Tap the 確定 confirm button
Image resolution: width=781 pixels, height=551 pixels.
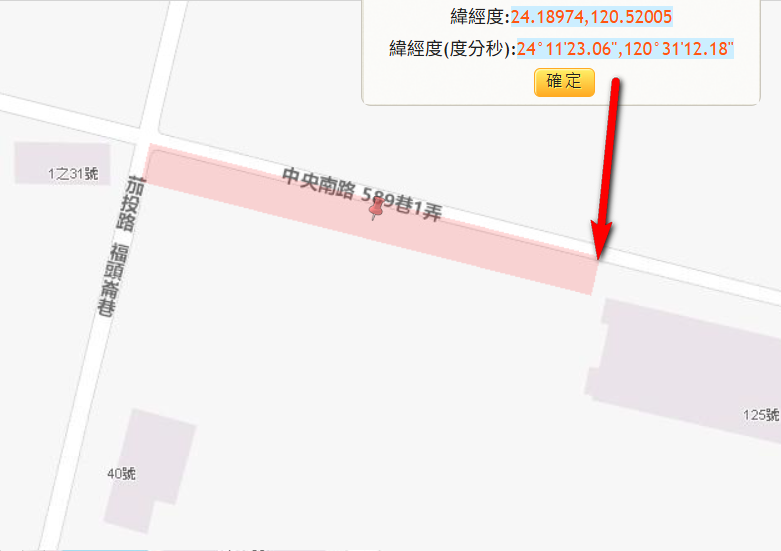[564, 82]
